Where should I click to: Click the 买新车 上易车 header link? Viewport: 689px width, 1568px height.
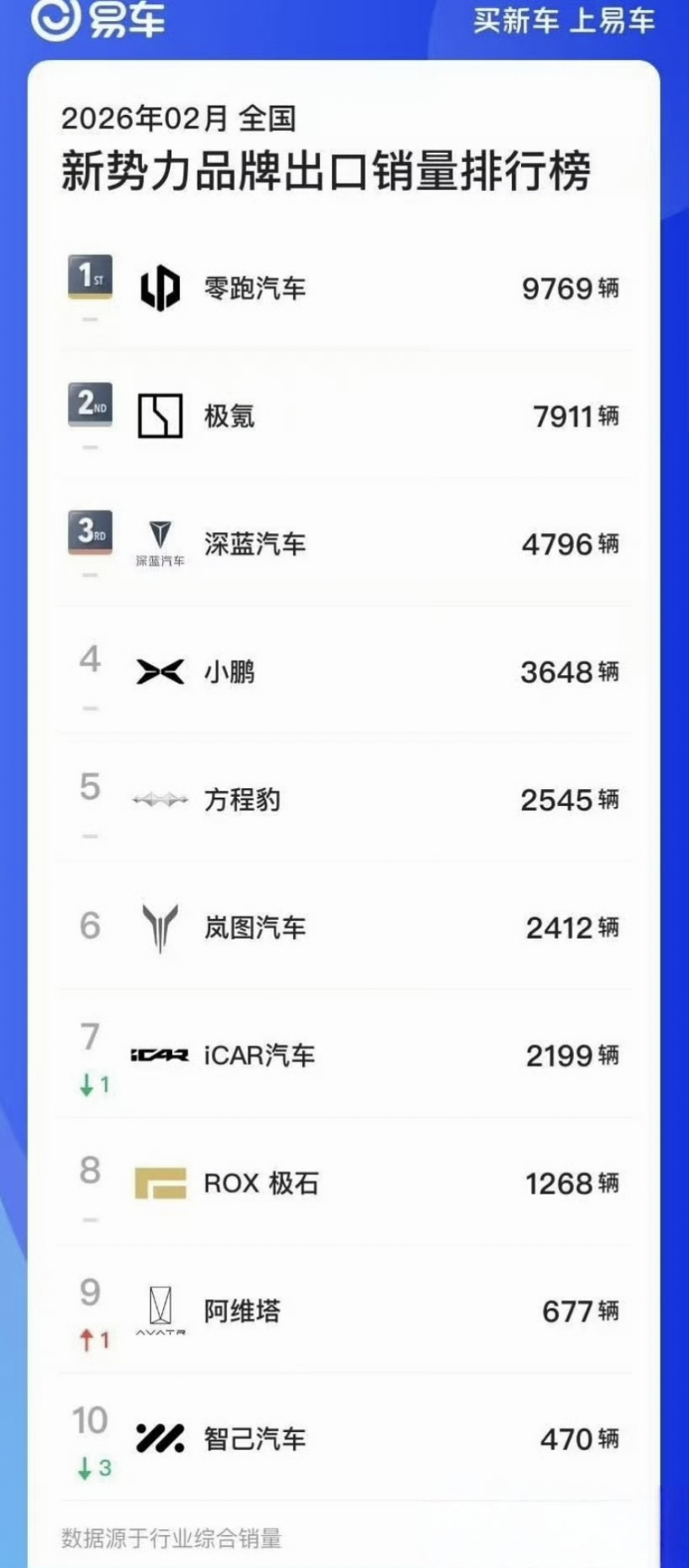tap(562, 23)
